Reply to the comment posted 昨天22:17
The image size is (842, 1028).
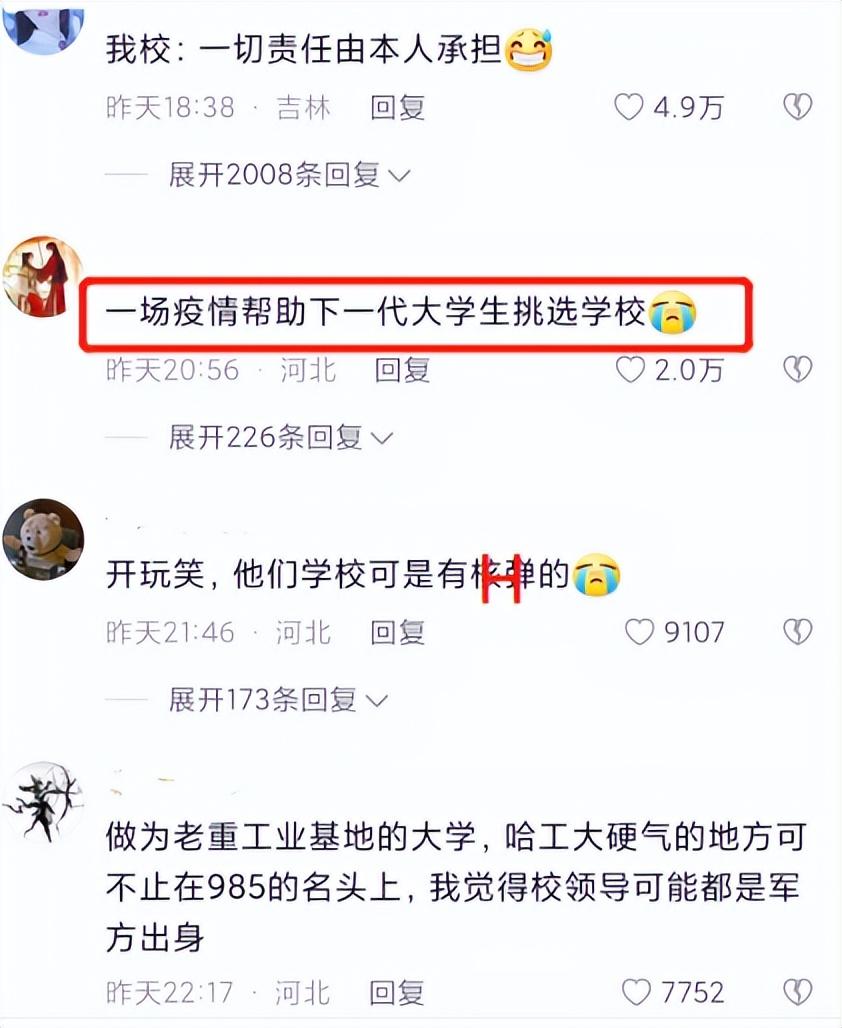(398, 992)
